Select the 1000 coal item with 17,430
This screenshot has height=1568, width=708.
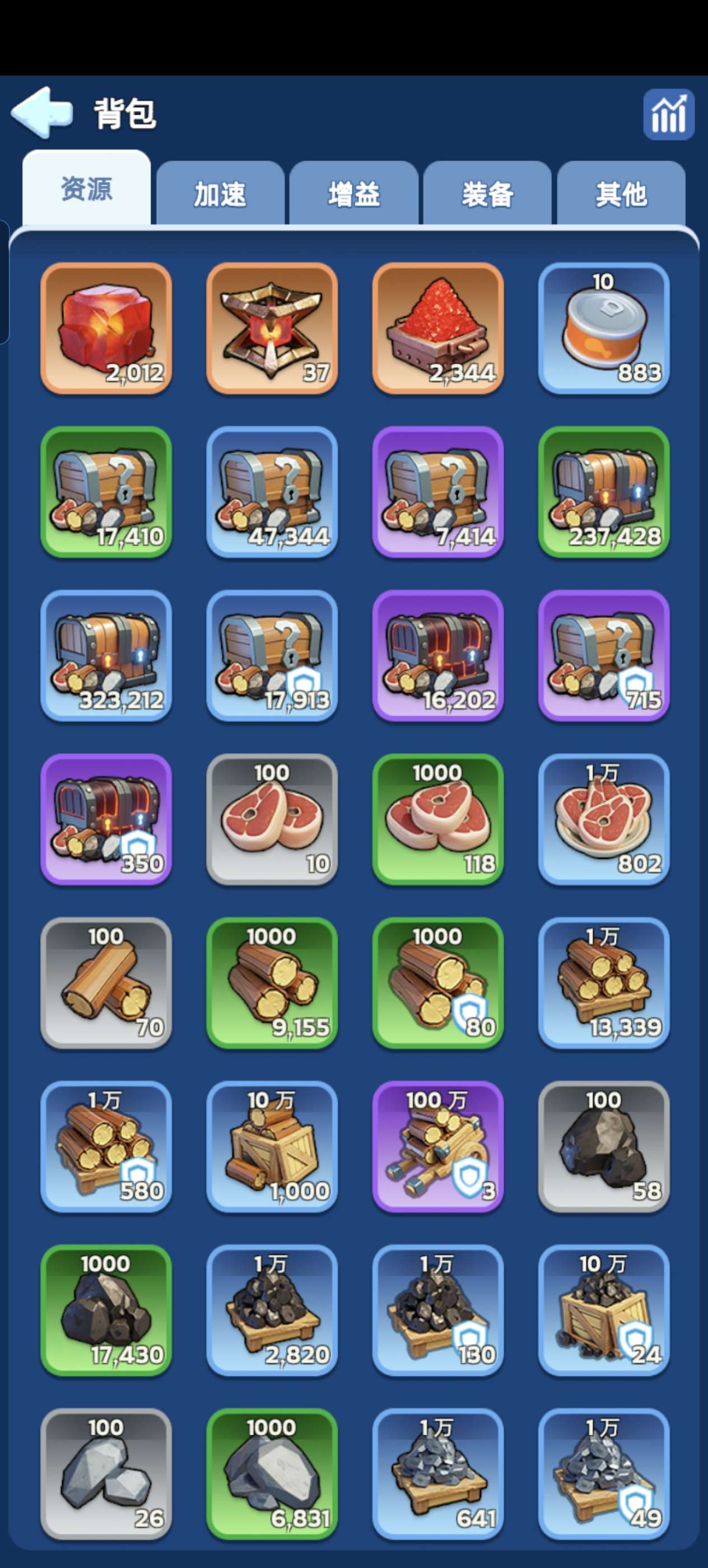coord(106,1310)
